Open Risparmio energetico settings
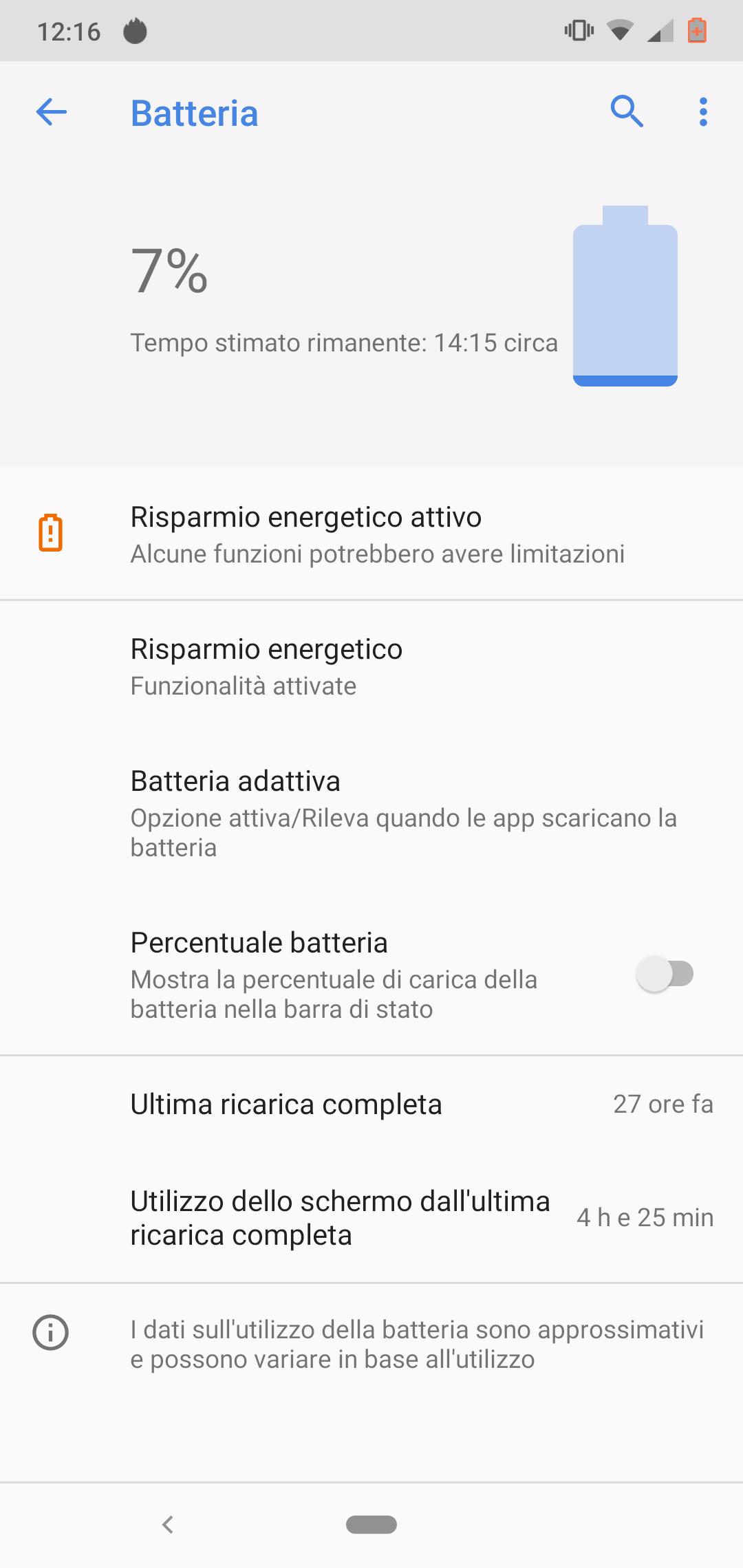743x1568 pixels. click(x=371, y=666)
